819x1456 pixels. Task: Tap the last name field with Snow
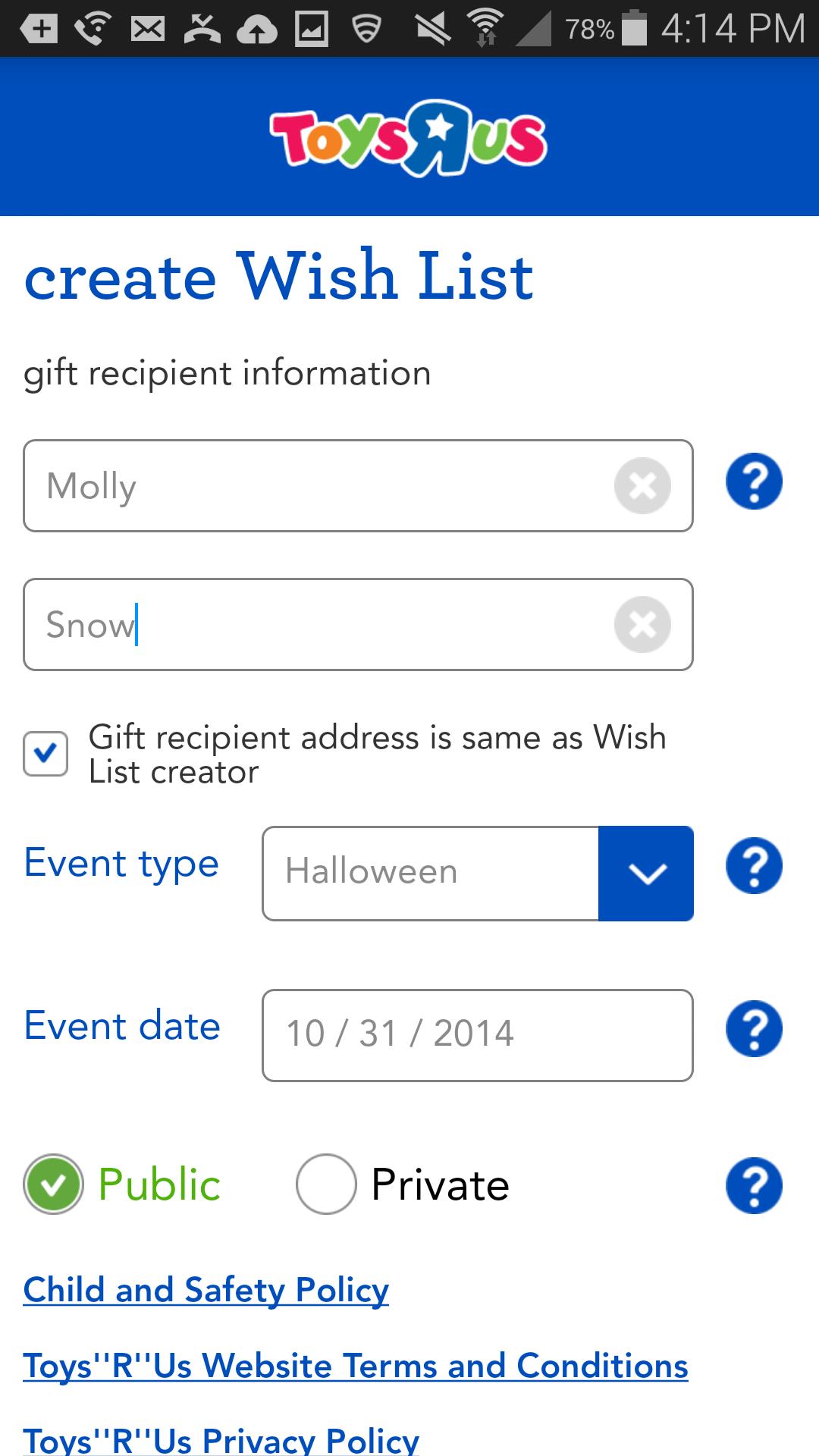click(x=318, y=625)
